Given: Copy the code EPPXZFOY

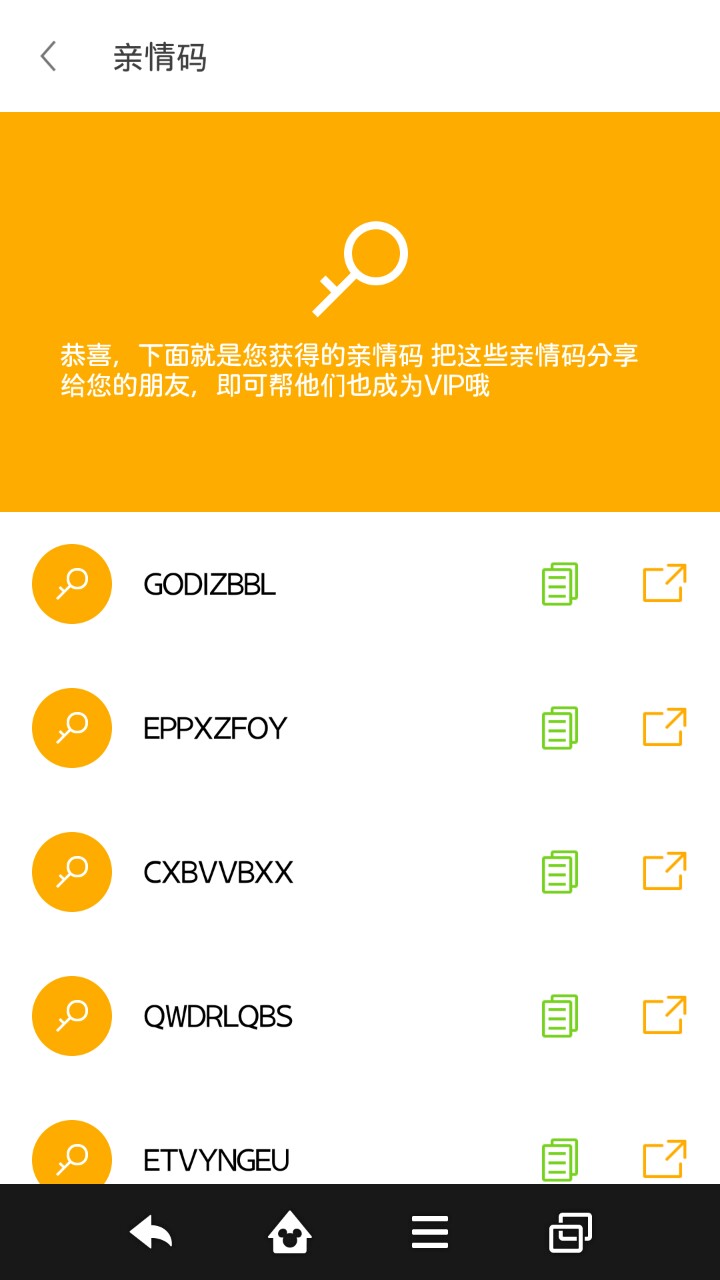Looking at the screenshot, I should click(560, 728).
